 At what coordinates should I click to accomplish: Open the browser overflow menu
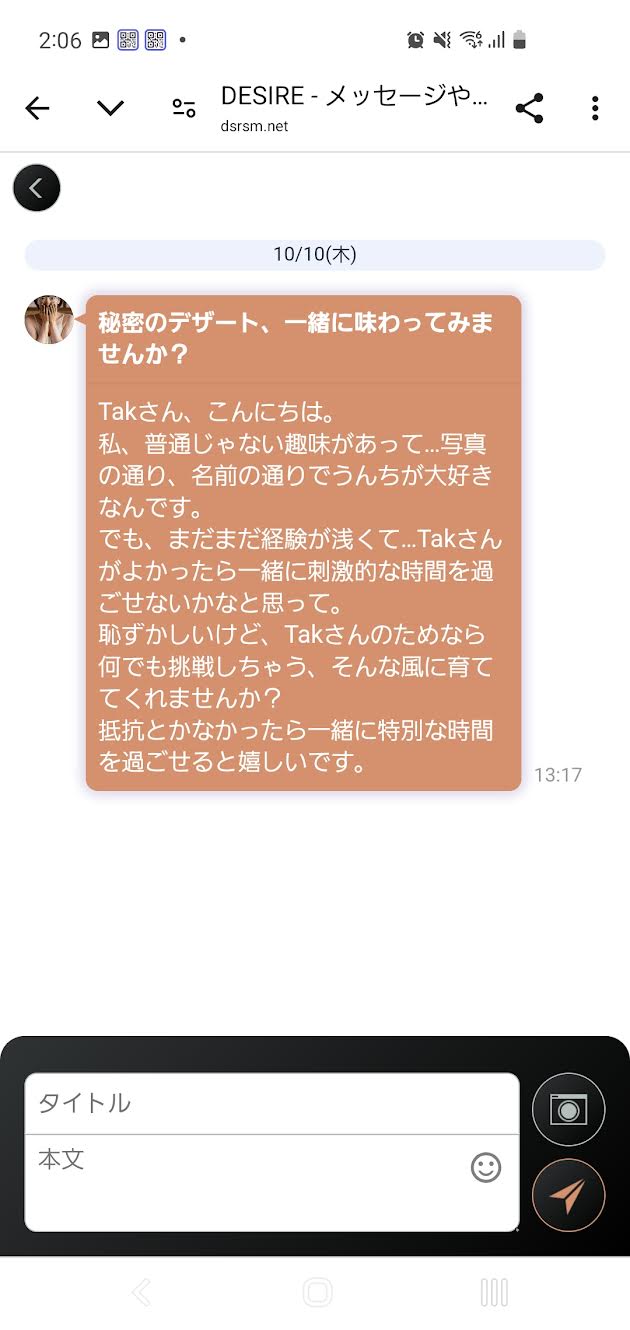(x=595, y=108)
